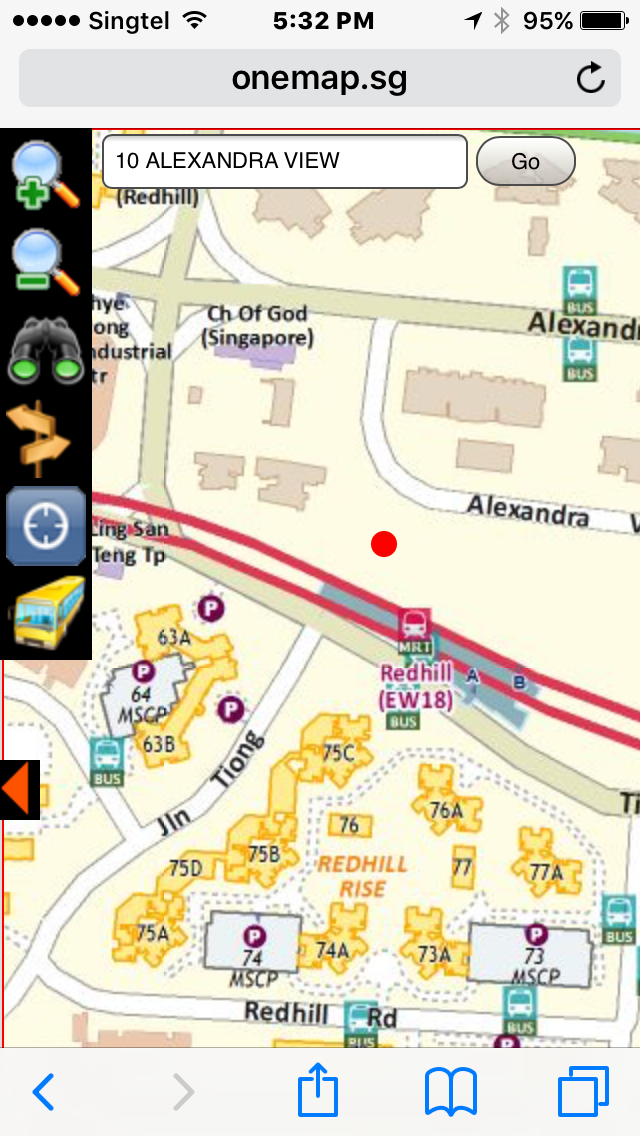Show all open Safari tabs
The width and height of the screenshot is (640, 1136).
point(583,1091)
